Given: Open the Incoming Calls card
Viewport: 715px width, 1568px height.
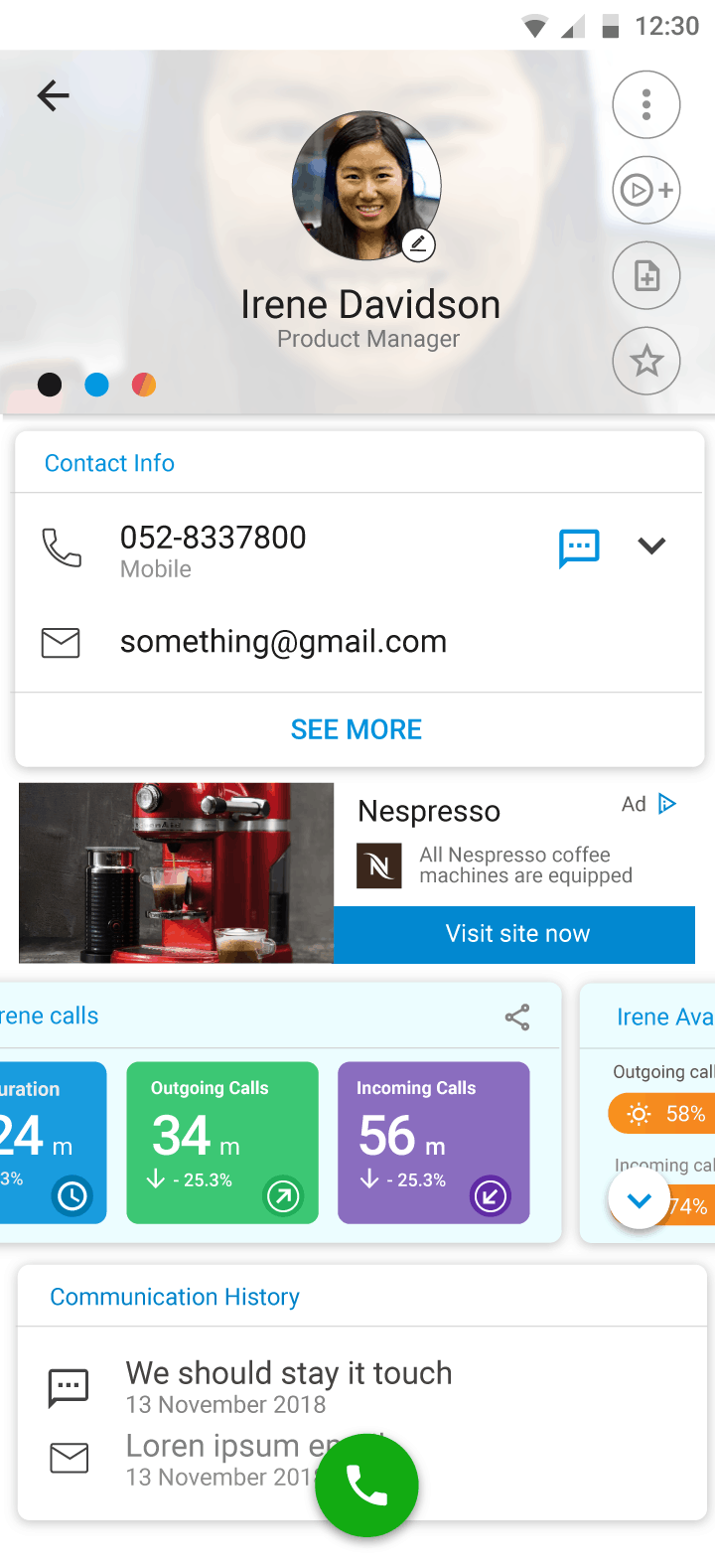Looking at the screenshot, I should (x=434, y=1143).
